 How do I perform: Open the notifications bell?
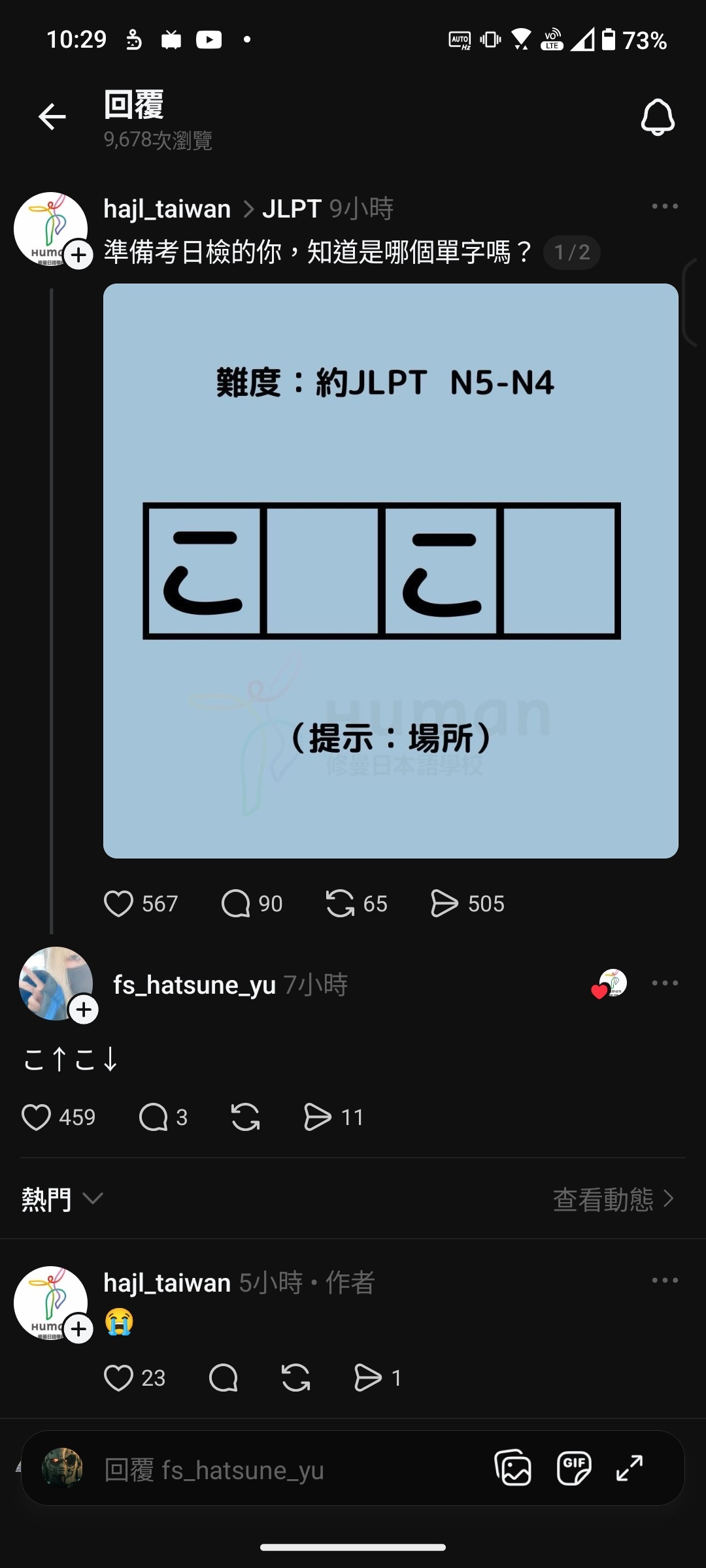click(657, 118)
